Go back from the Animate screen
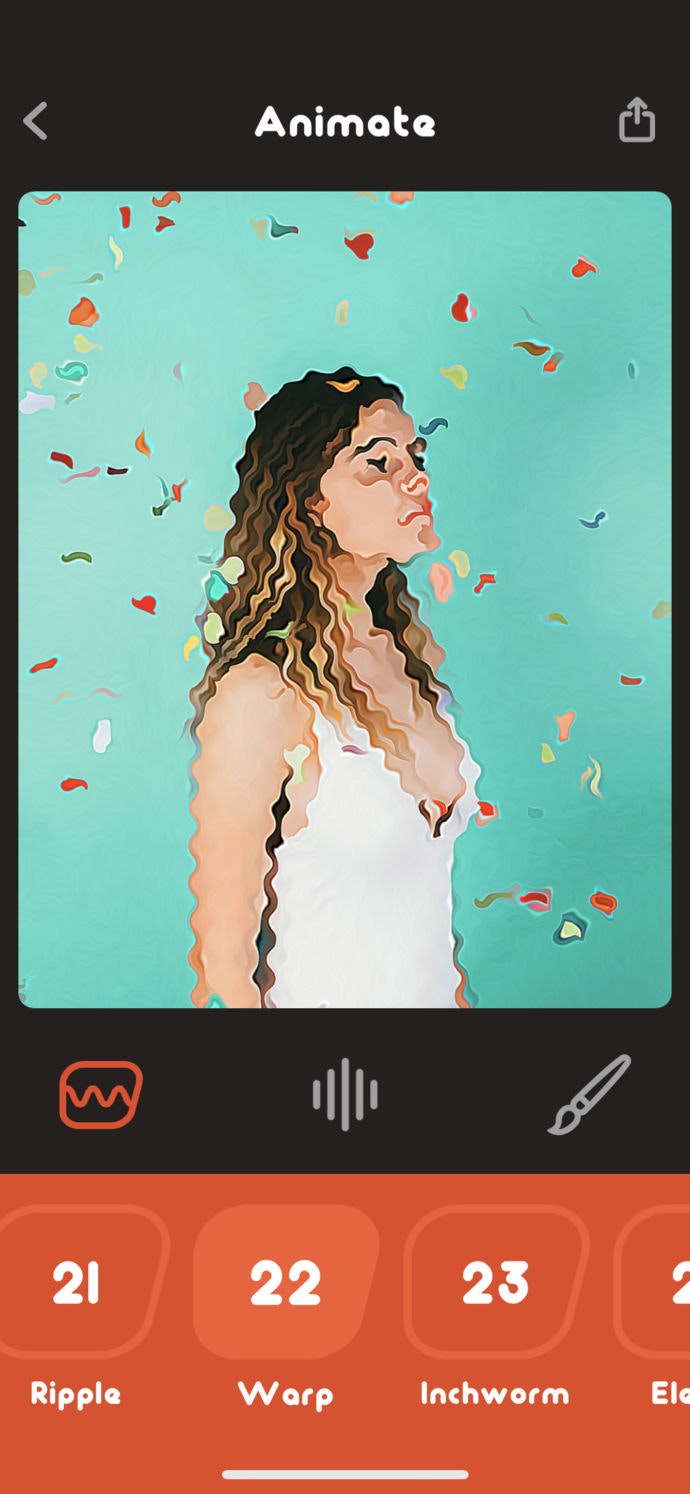 (36, 122)
